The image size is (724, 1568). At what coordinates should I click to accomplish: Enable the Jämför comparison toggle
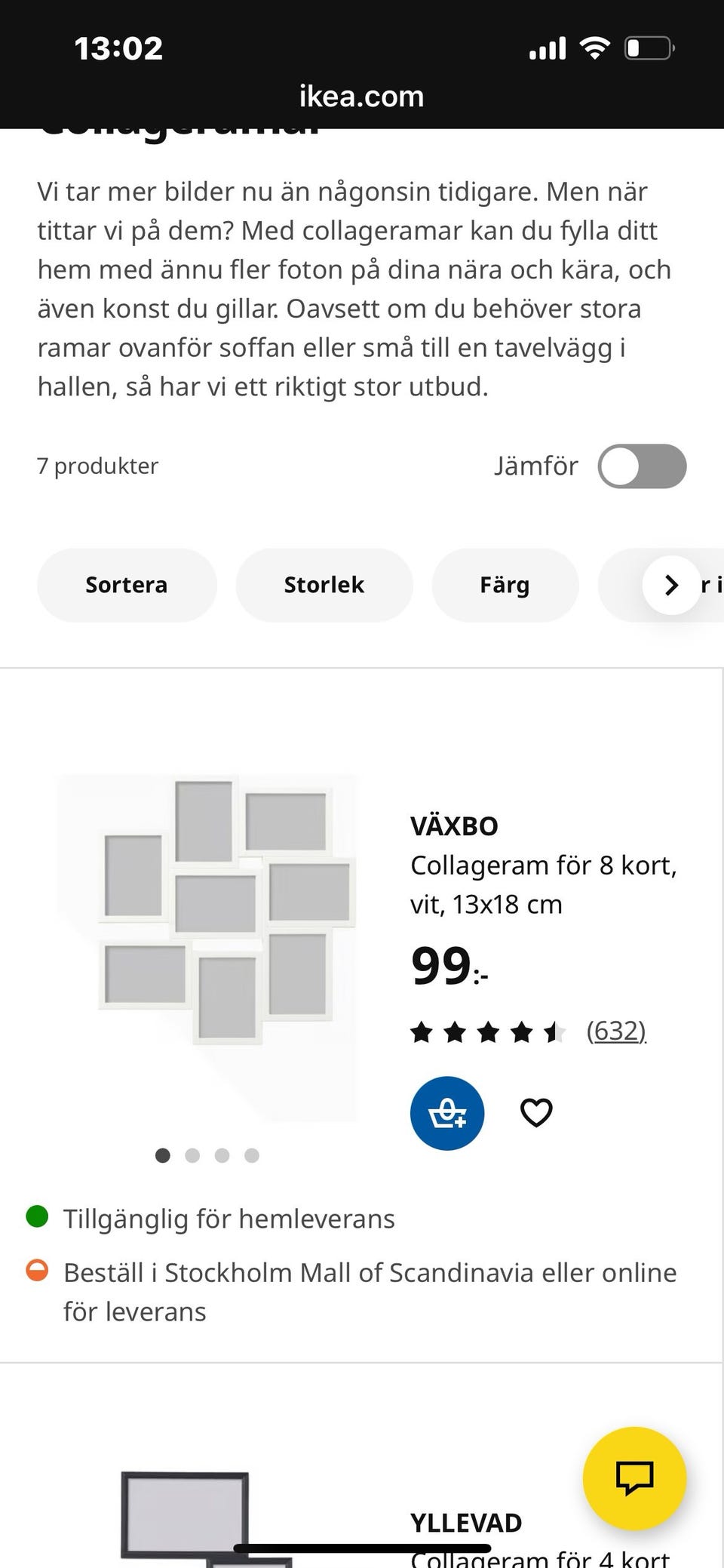point(642,466)
